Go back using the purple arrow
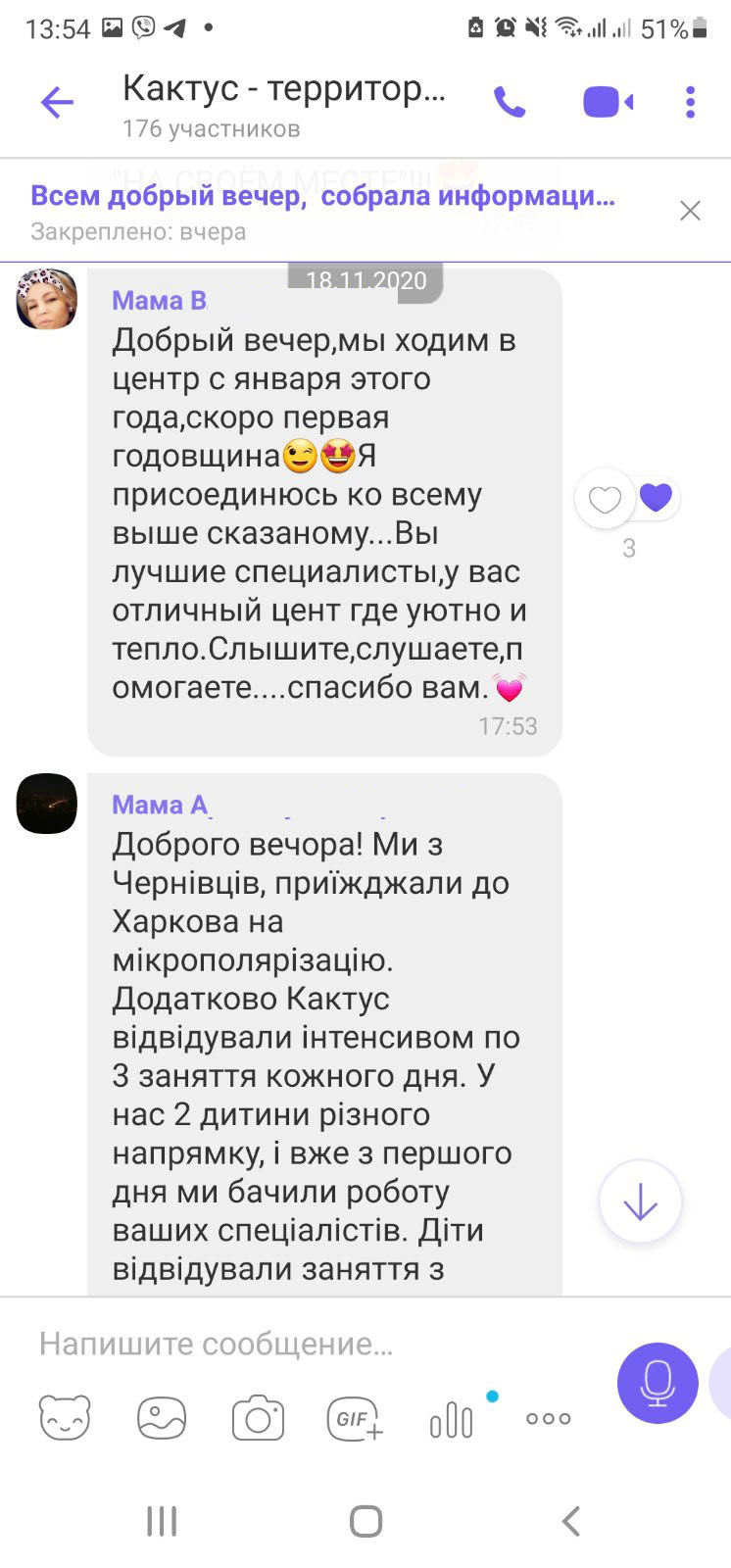Image resolution: width=731 pixels, height=1568 pixels. pyautogui.click(x=57, y=102)
